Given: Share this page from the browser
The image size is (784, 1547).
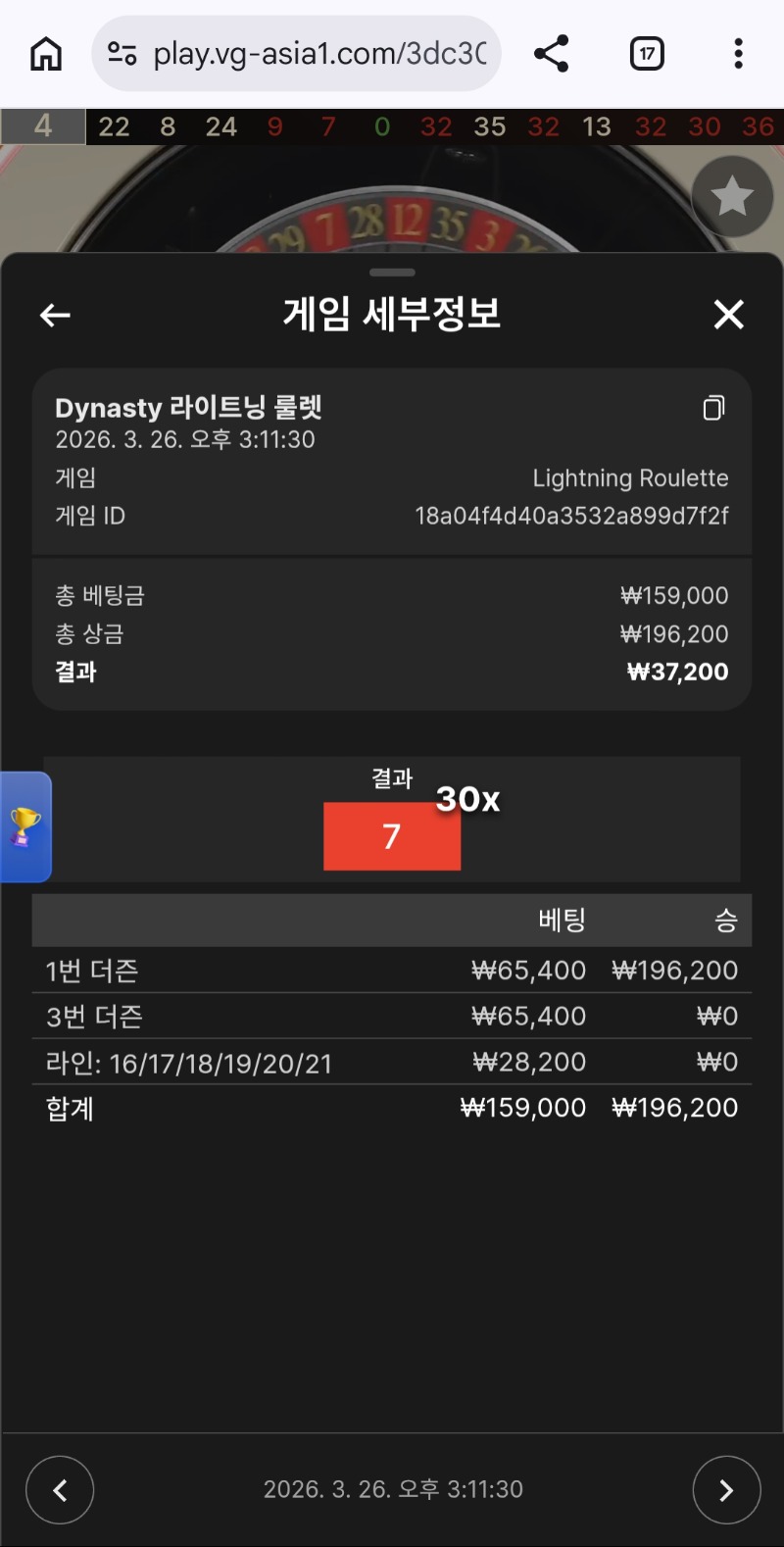Looking at the screenshot, I should (x=552, y=54).
